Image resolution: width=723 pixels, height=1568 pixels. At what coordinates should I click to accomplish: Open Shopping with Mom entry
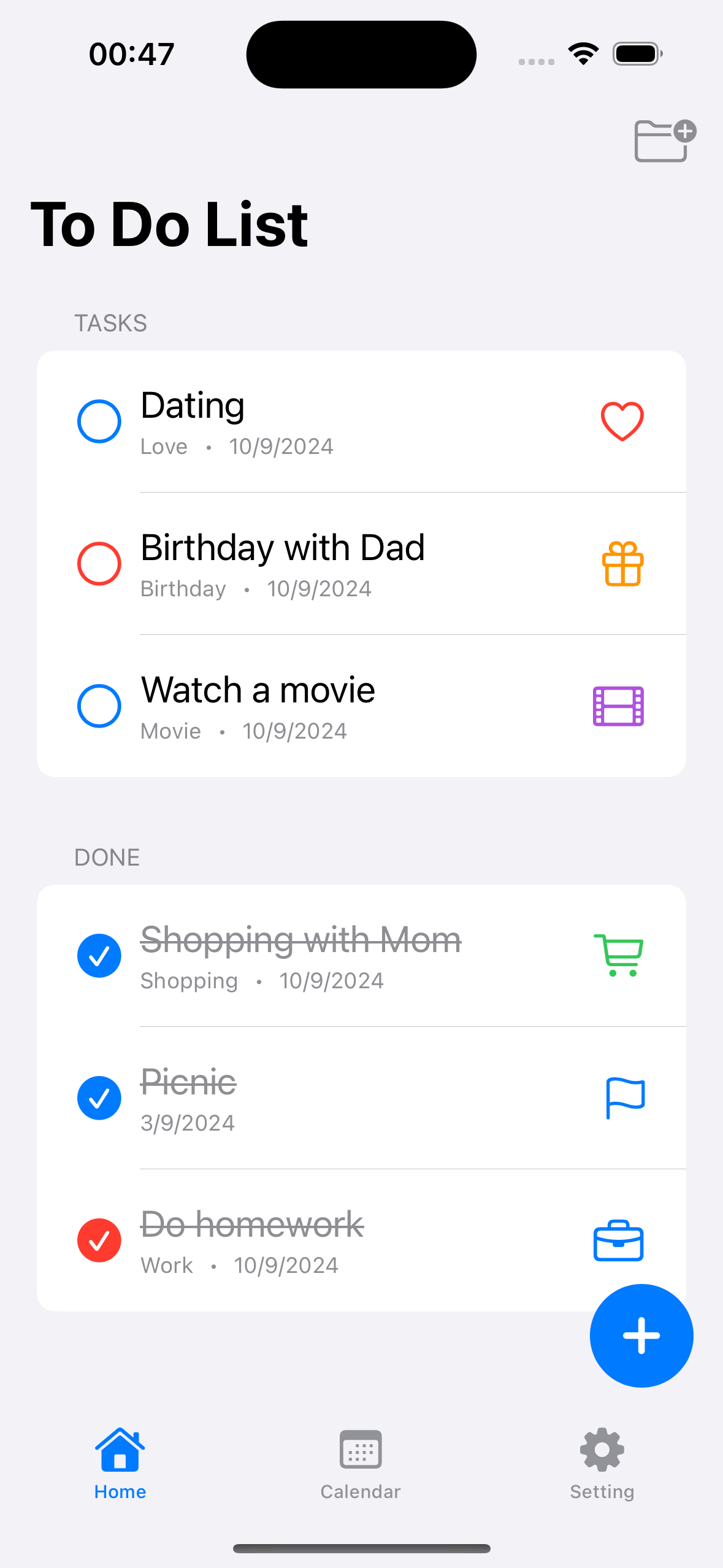coord(361,956)
